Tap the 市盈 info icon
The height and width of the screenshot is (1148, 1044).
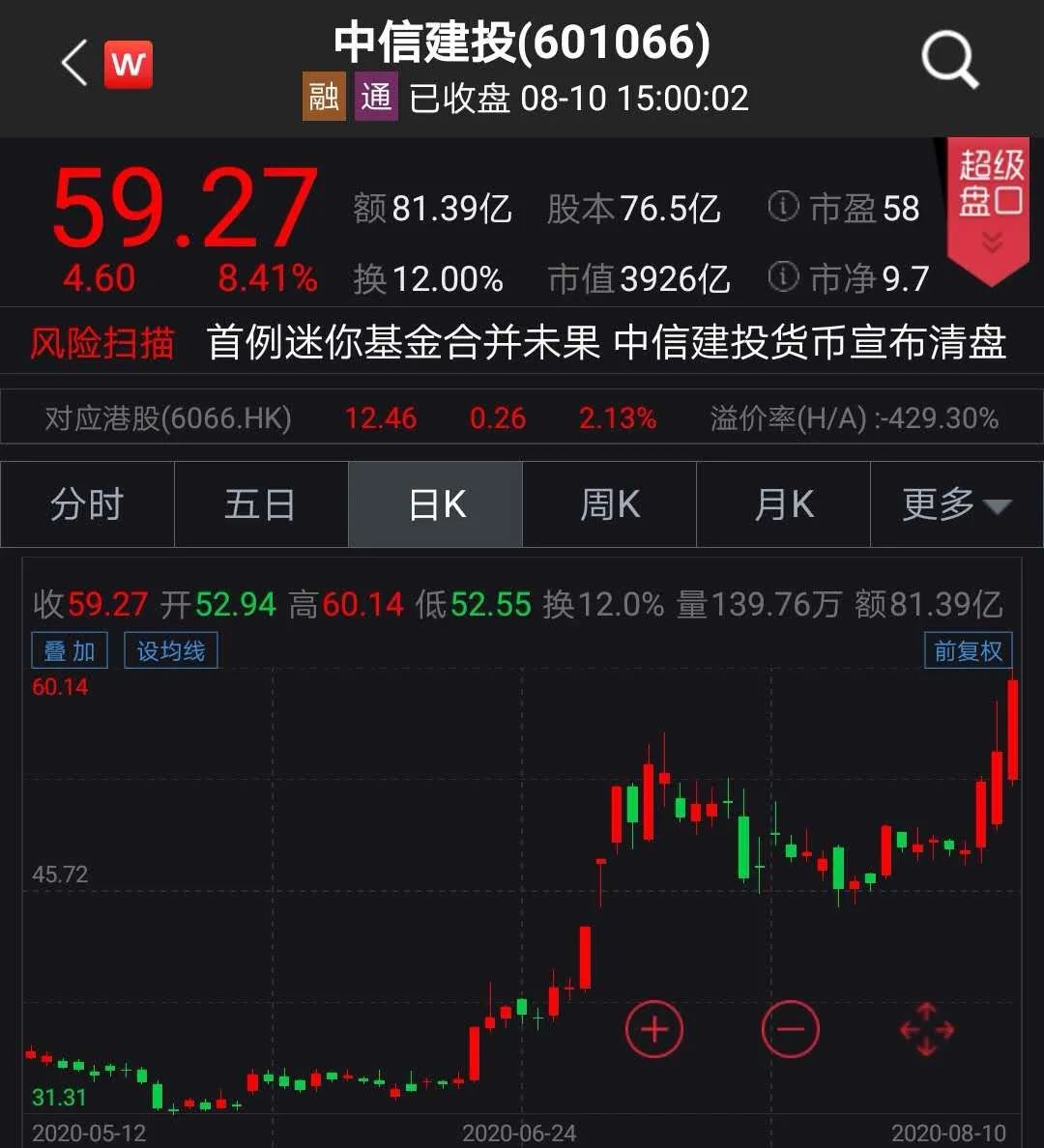click(783, 206)
